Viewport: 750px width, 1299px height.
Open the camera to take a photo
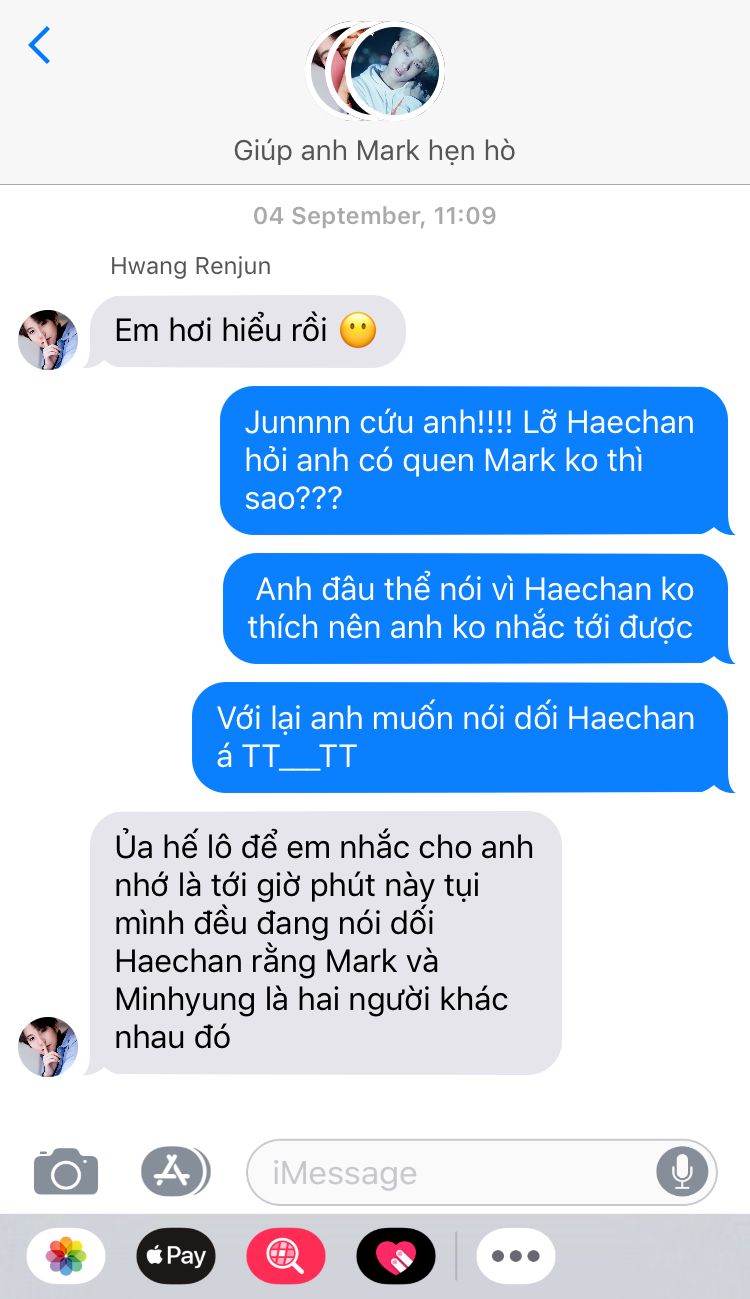click(x=66, y=1171)
